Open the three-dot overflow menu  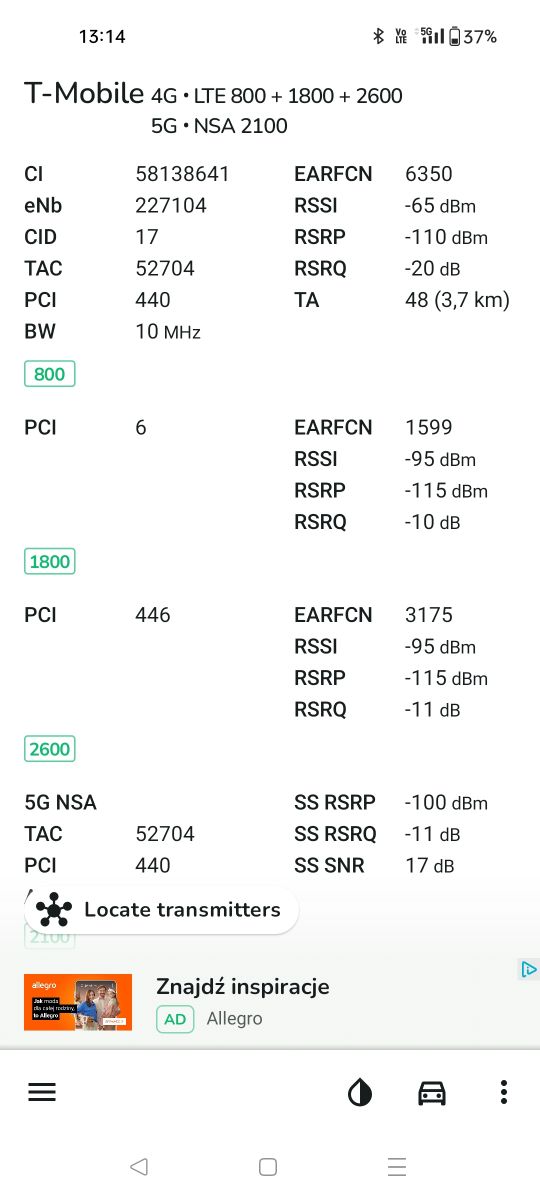coord(504,1092)
